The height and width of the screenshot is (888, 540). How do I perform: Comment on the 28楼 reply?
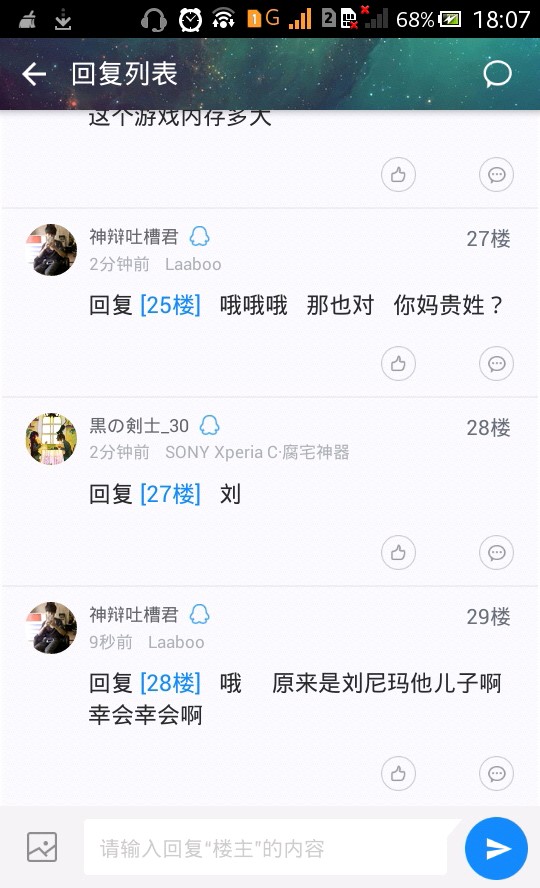496,552
